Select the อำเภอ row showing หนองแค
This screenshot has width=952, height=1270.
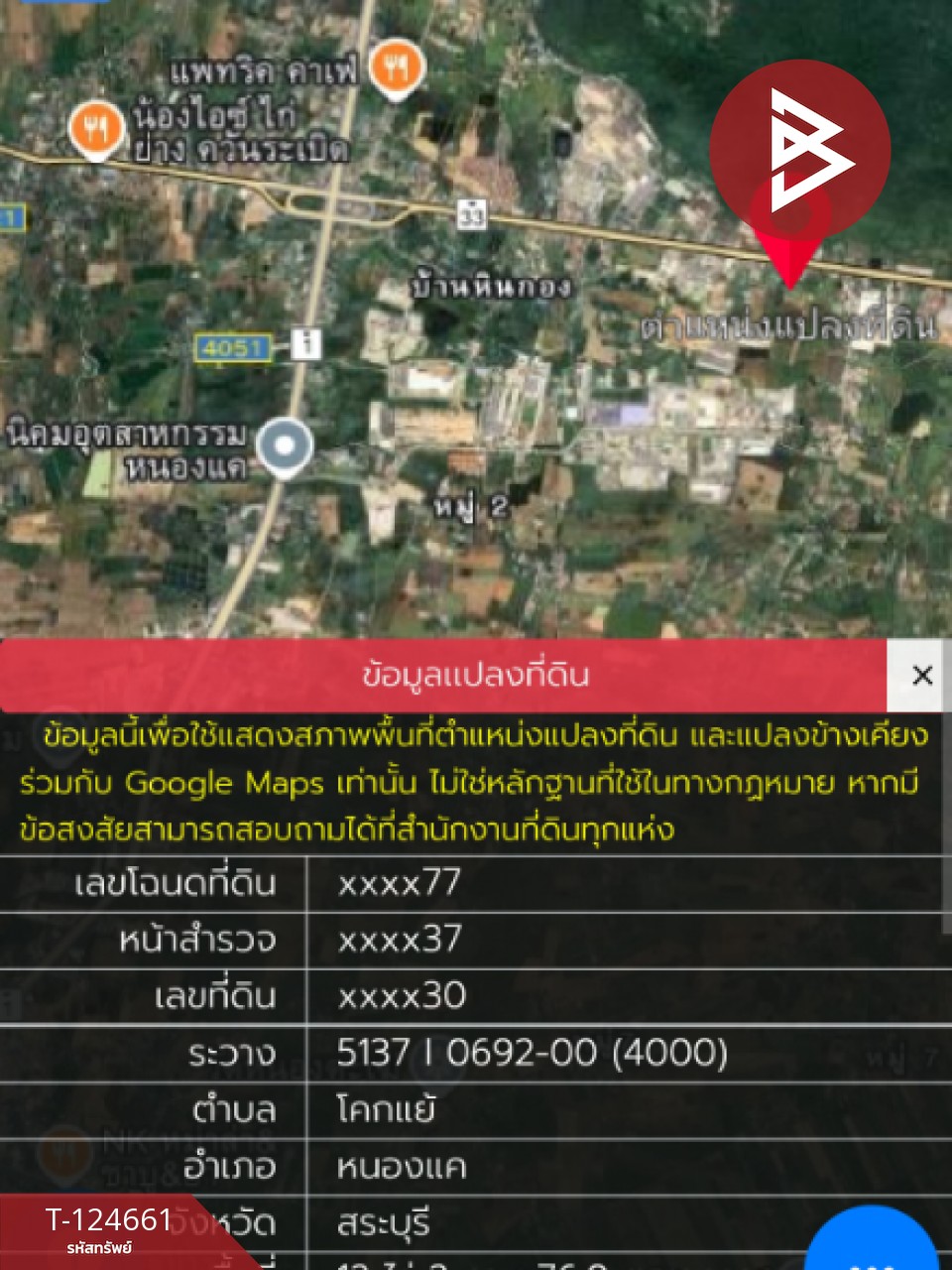coord(397,1167)
